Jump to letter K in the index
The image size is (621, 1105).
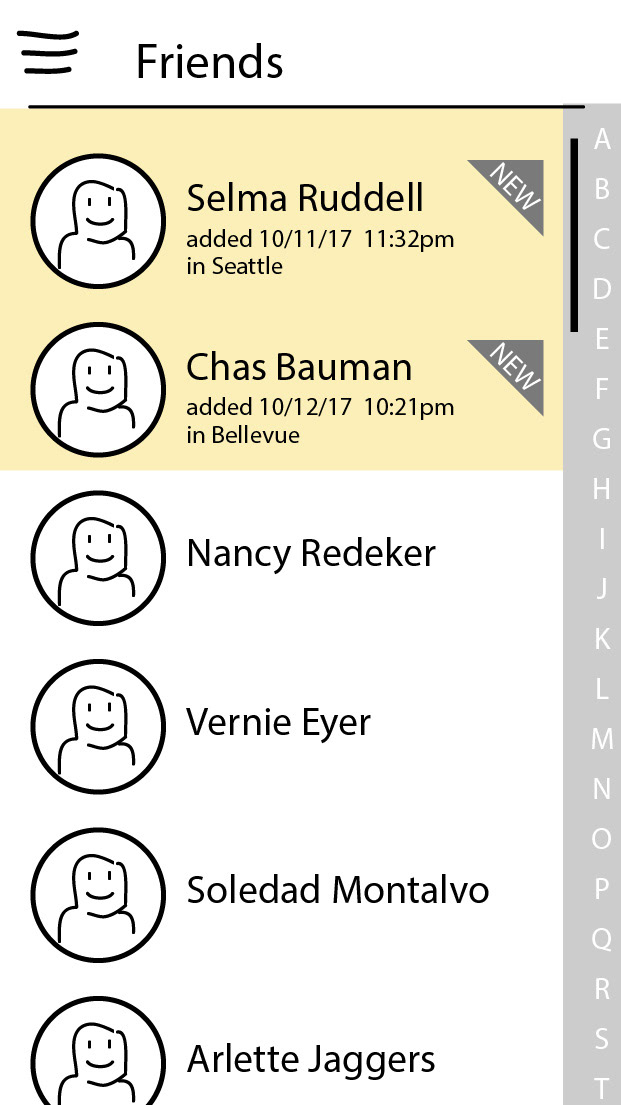(602, 639)
